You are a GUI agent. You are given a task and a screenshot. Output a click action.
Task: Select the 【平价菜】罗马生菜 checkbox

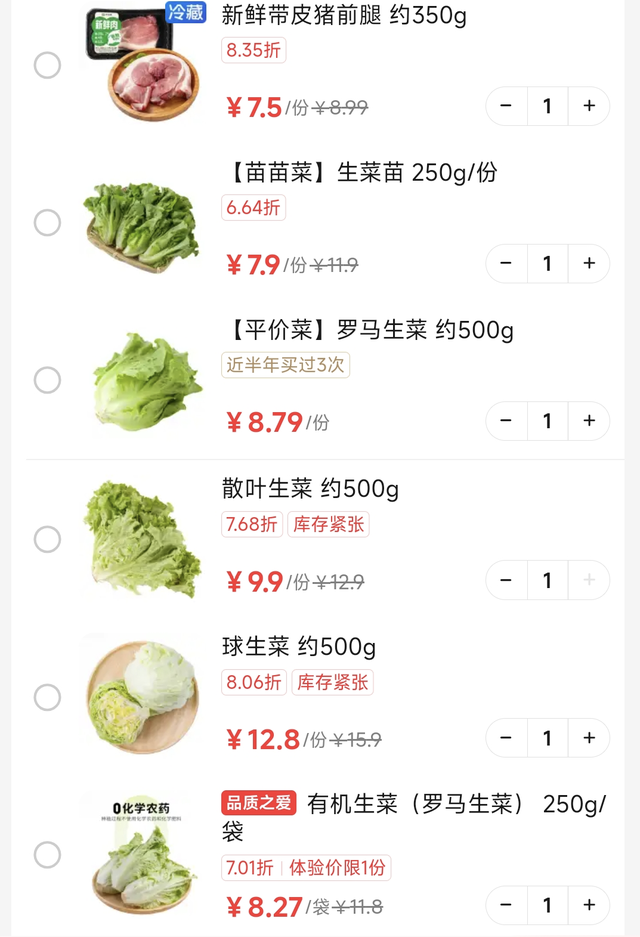[x=47, y=380]
